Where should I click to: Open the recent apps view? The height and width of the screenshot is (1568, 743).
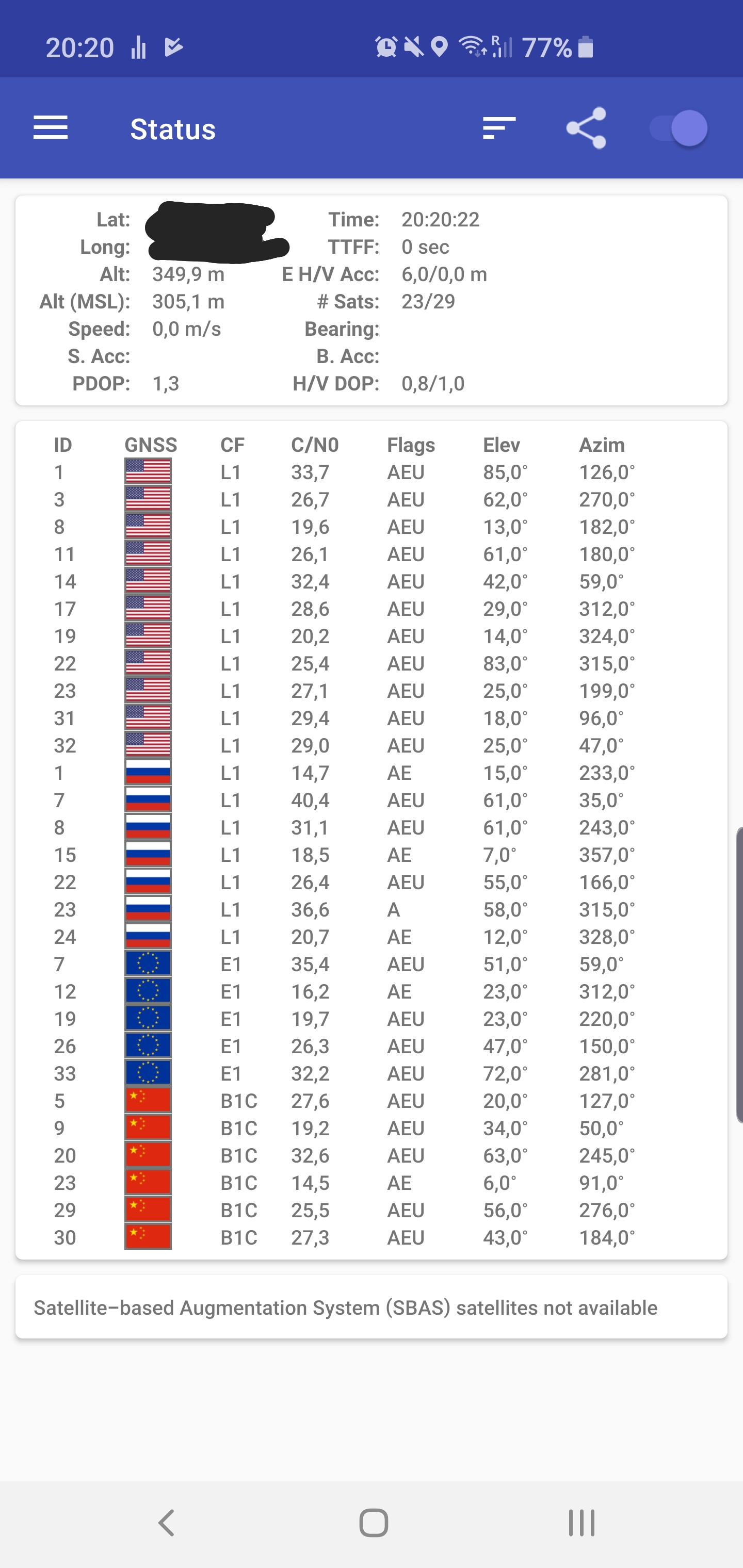581,1523
